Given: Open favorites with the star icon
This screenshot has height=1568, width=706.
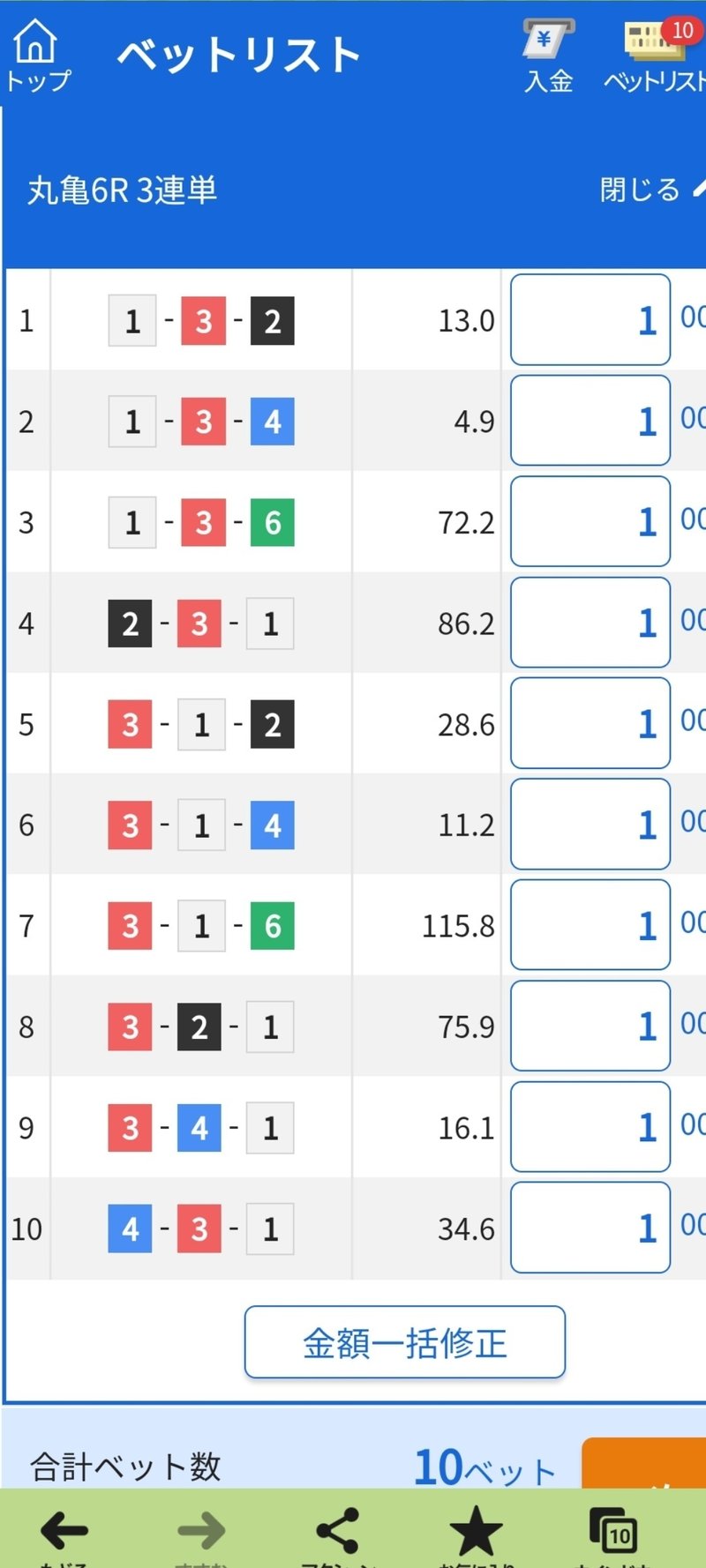Looking at the screenshot, I should click(x=476, y=1530).
